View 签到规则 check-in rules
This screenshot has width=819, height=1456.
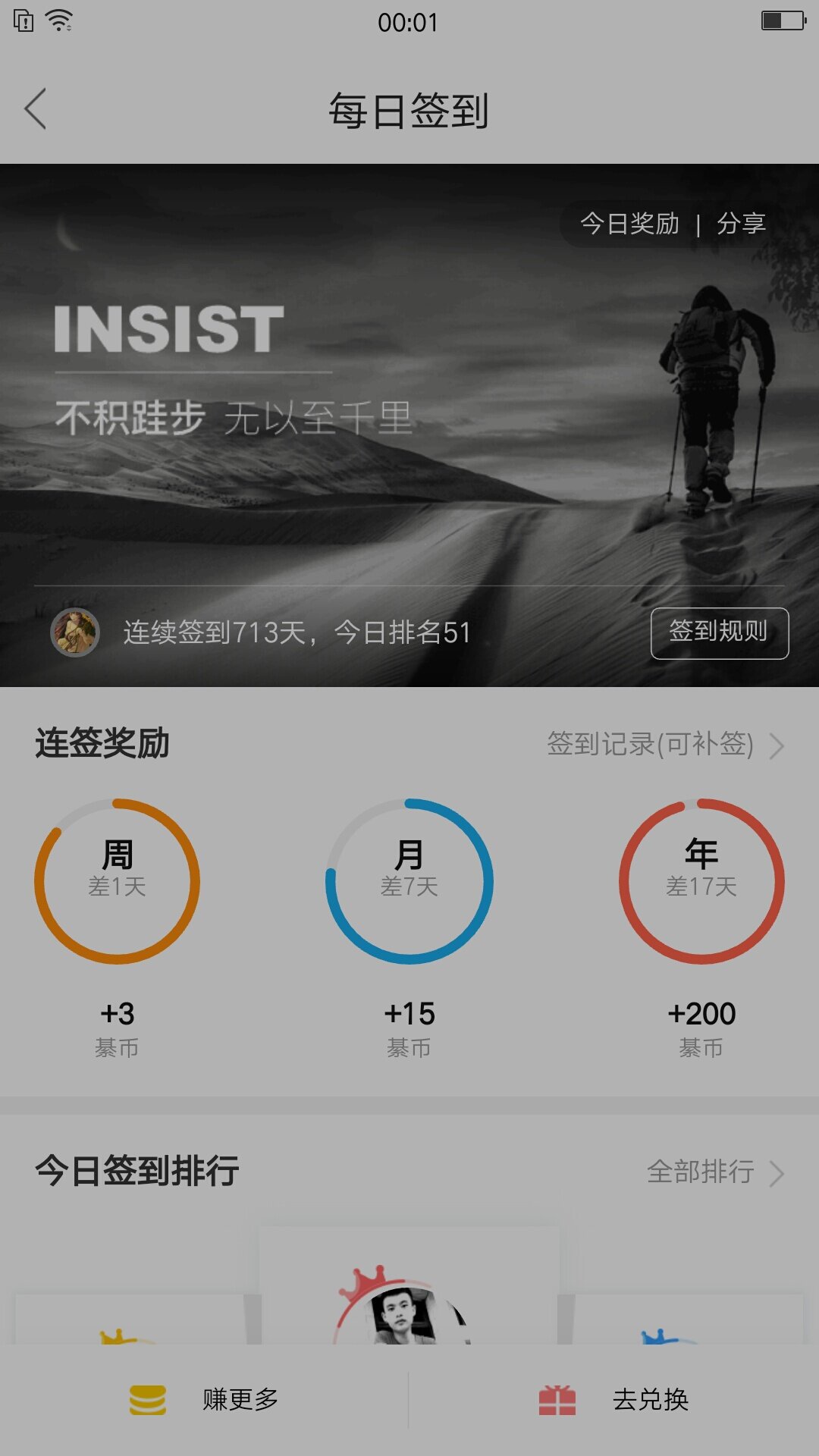[719, 632]
